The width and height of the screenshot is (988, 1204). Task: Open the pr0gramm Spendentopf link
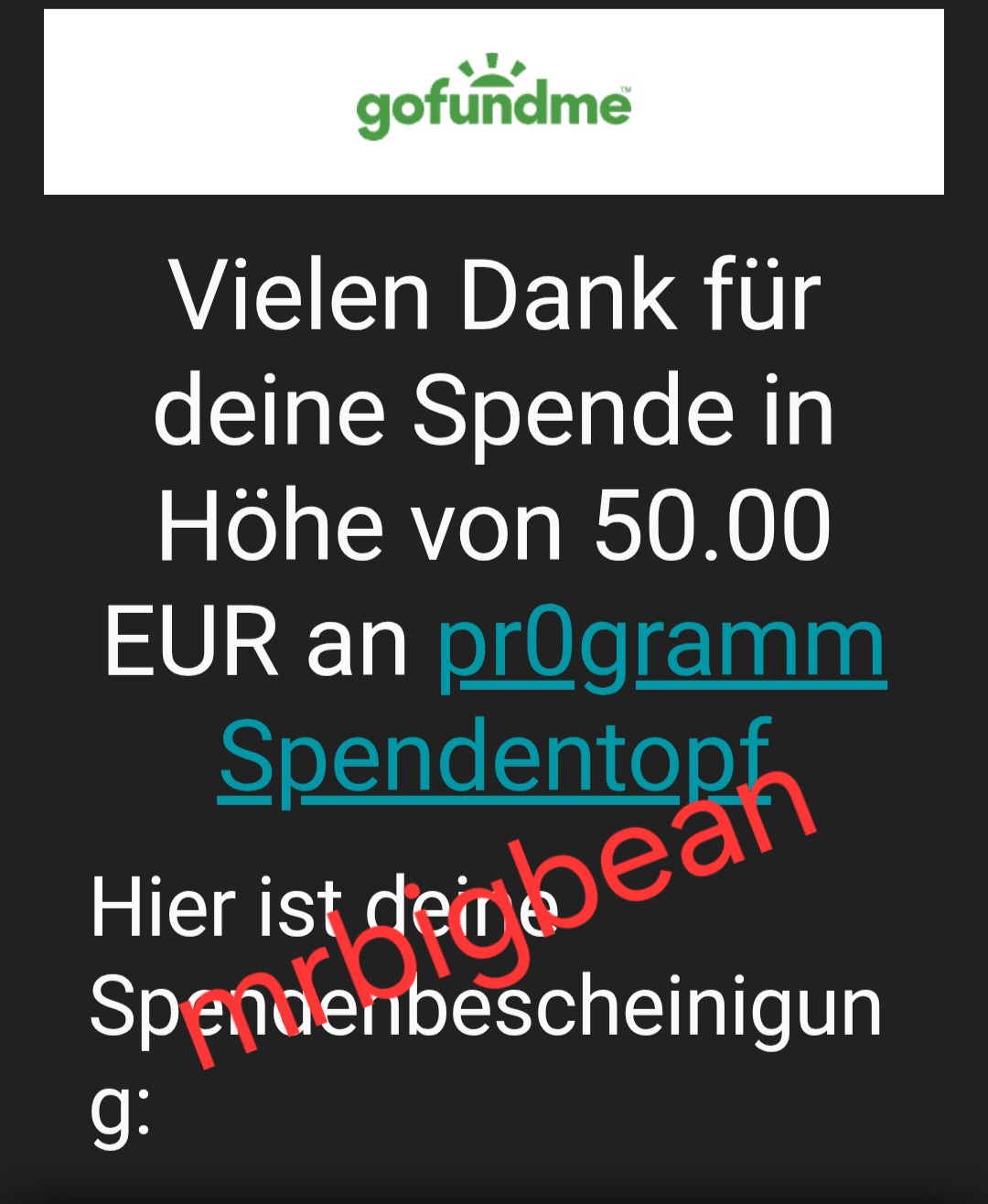coord(660,645)
